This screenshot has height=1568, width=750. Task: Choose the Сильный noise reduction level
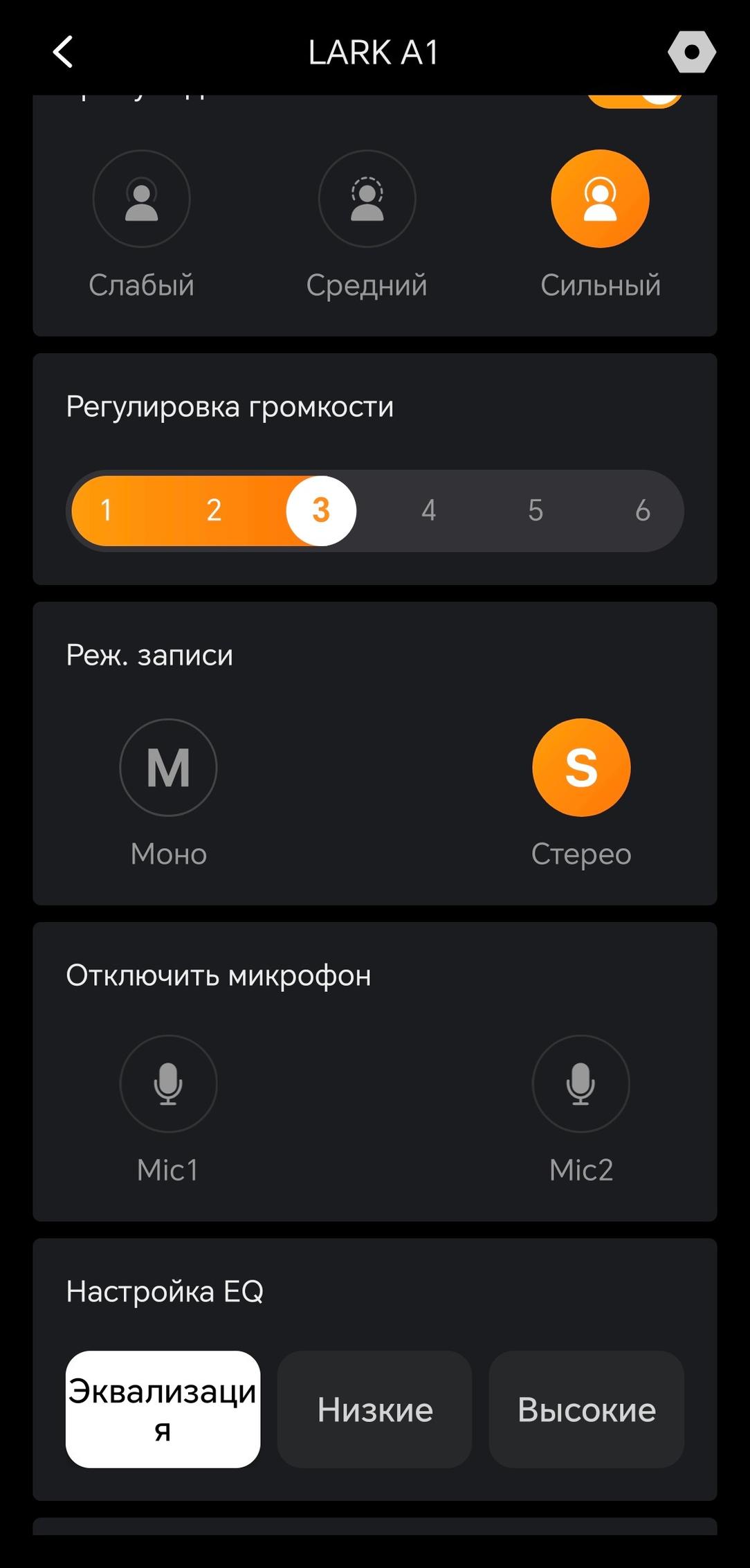pyautogui.click(x=600, y=199)
